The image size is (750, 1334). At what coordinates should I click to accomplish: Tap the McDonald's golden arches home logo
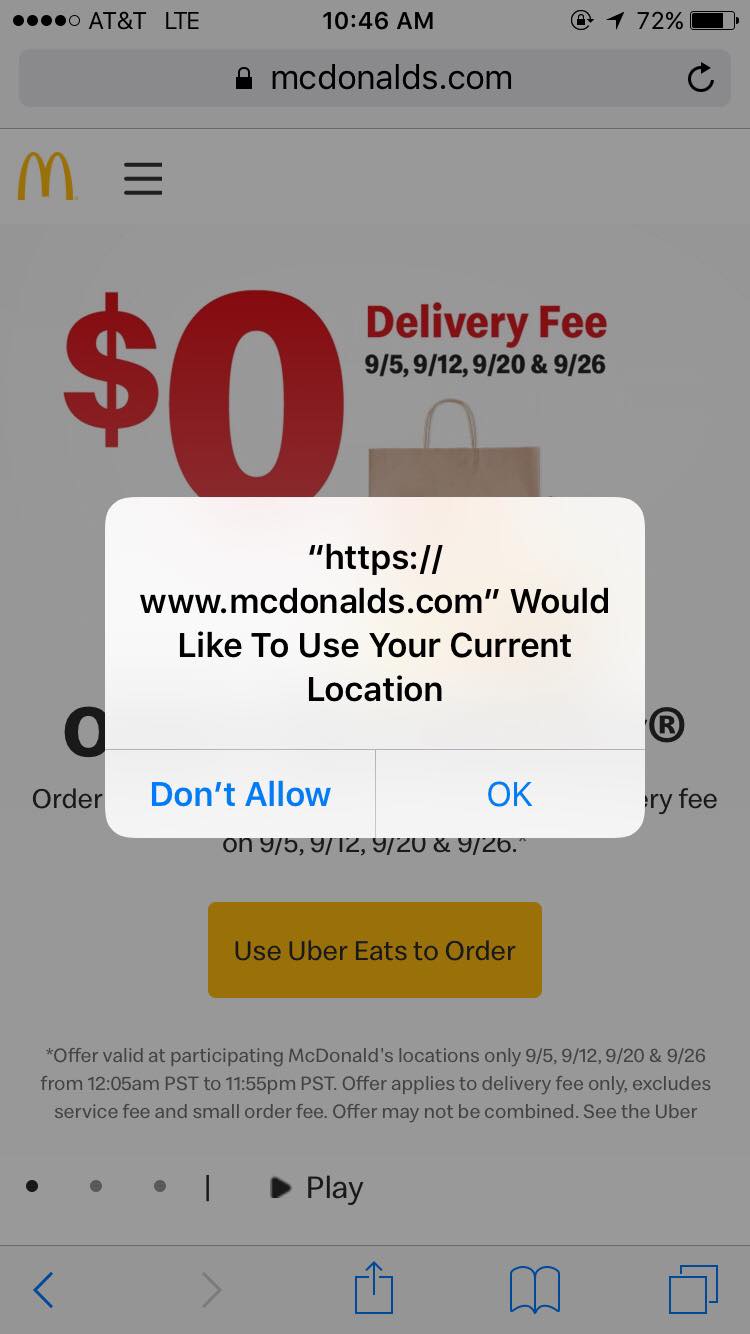(46, 176)
